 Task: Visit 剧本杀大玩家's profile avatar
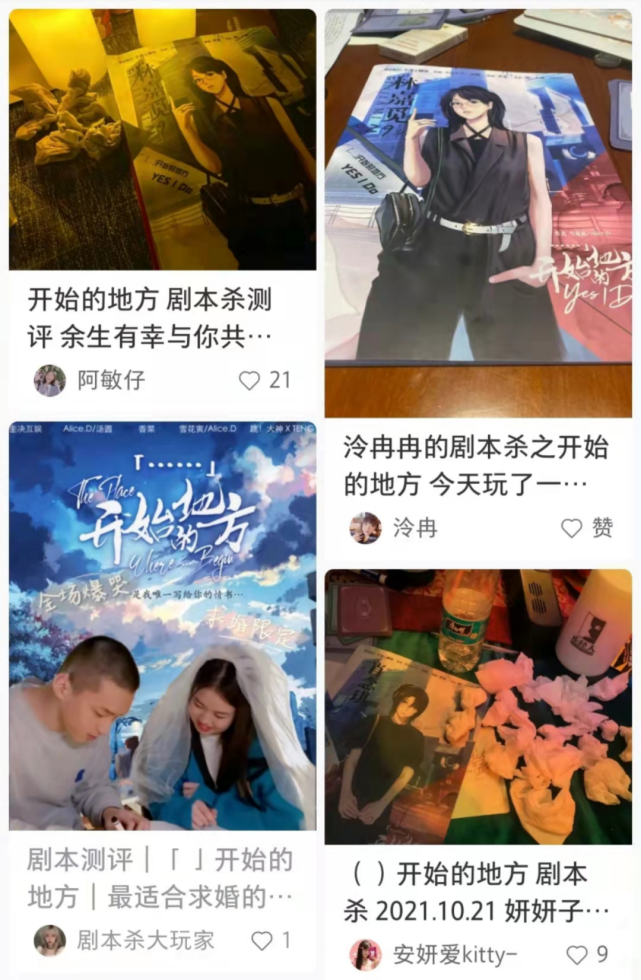50,941
